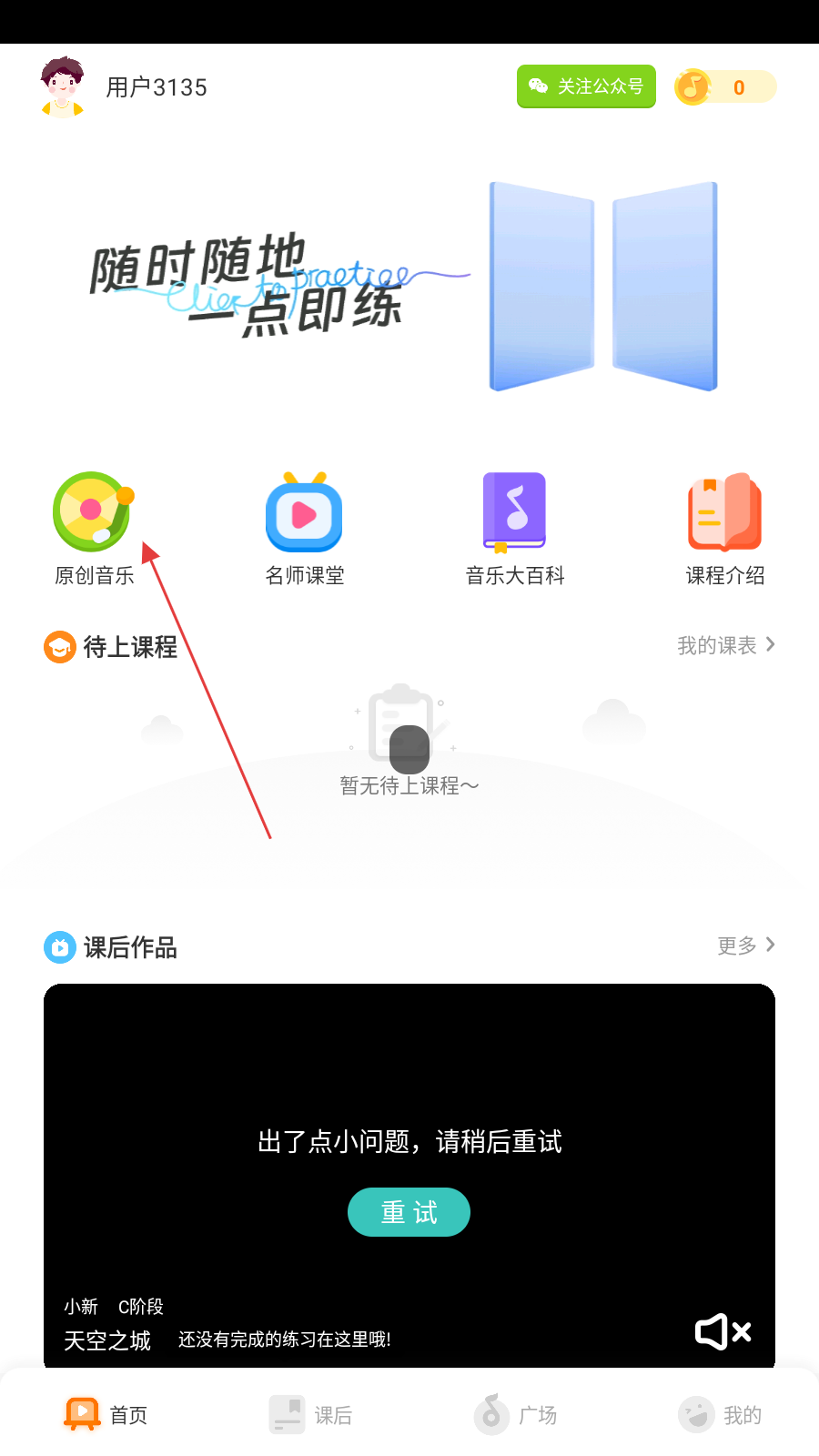Open 原创音乐

coord(93,528)
